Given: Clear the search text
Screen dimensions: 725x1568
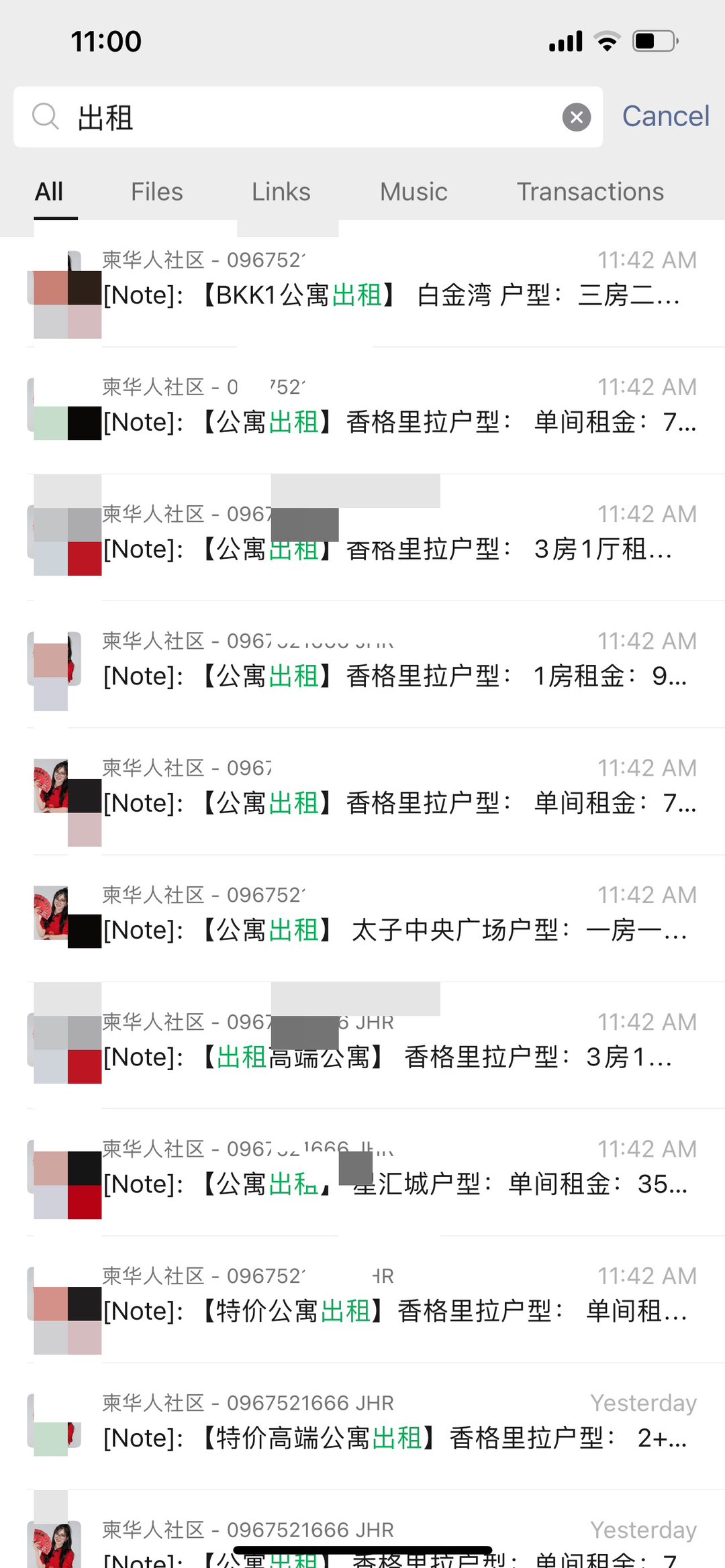Looking at the screenshot, I should [576, 117].
